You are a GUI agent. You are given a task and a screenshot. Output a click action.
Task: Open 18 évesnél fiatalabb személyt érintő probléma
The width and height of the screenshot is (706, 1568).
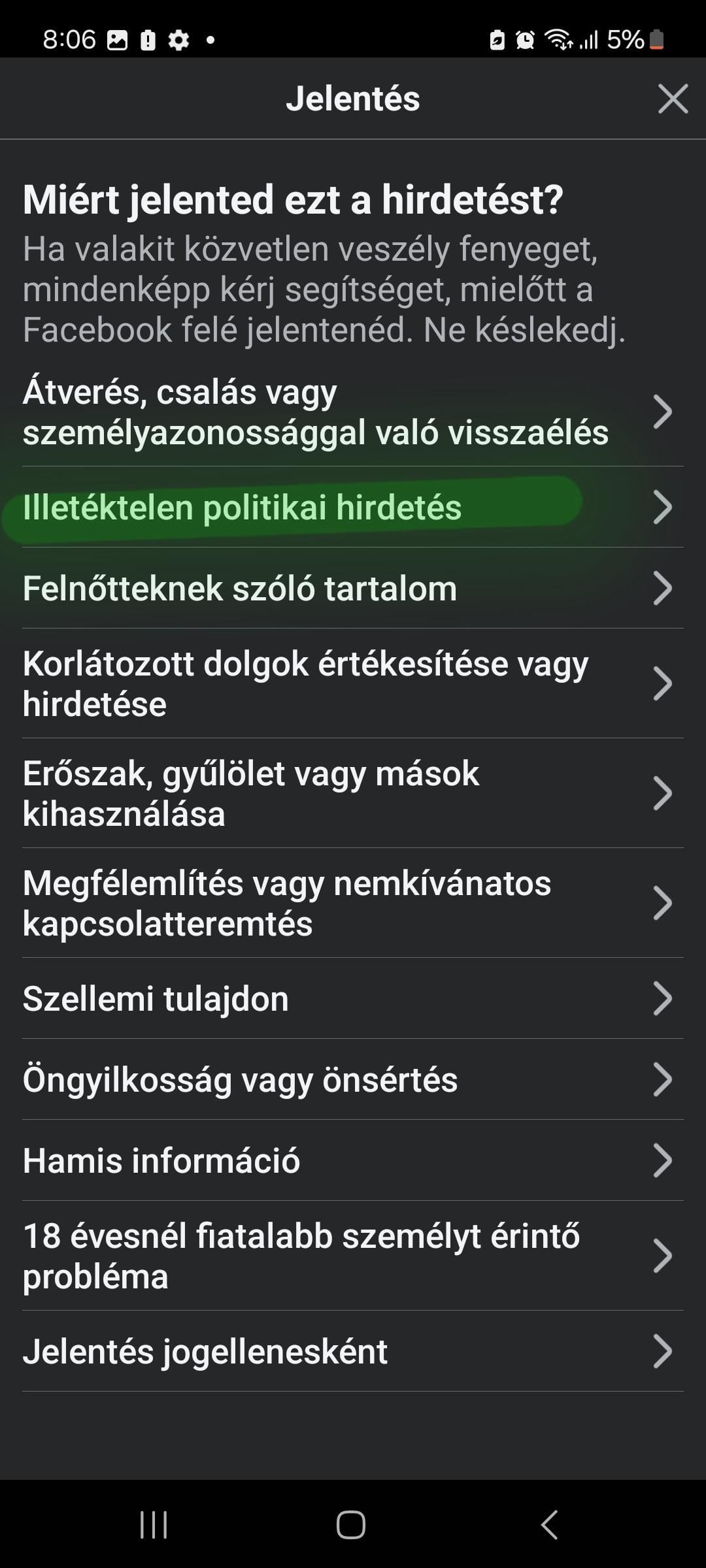[353, 1256]
